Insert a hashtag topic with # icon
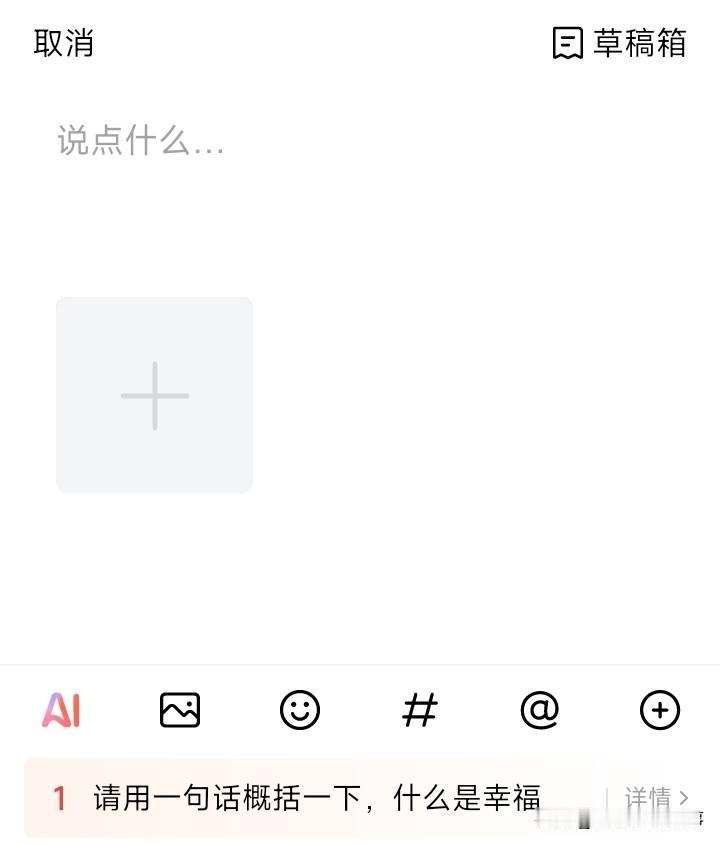This screenshot has width=720, height=844. [x=420, y=710]
